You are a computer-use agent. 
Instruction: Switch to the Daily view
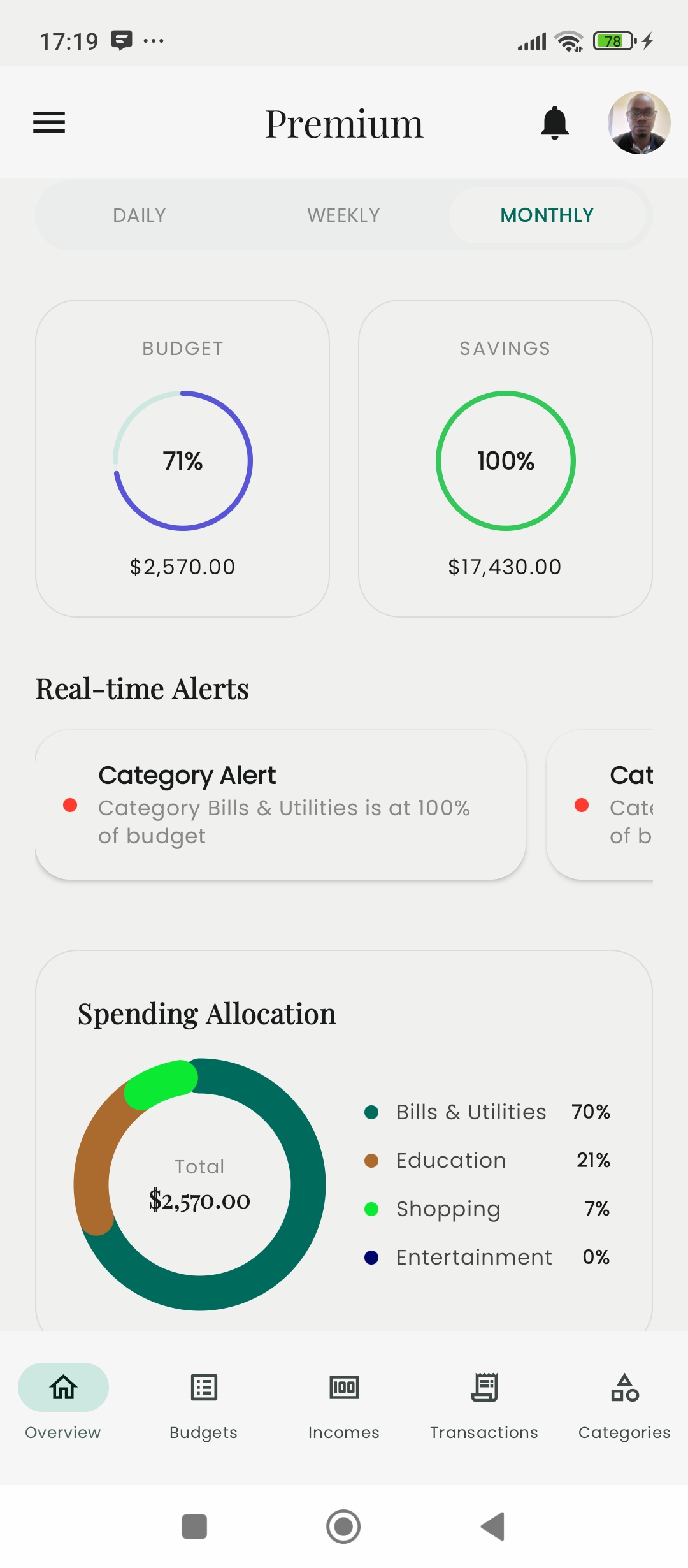[x=139, y=215]
